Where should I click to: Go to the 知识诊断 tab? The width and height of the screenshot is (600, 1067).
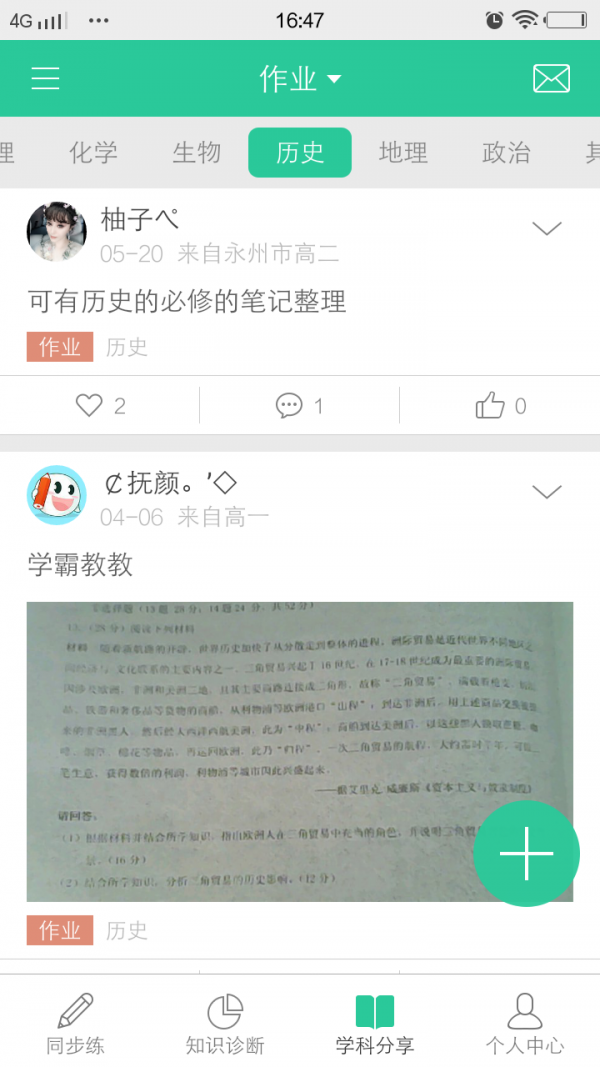[225, 1024]
